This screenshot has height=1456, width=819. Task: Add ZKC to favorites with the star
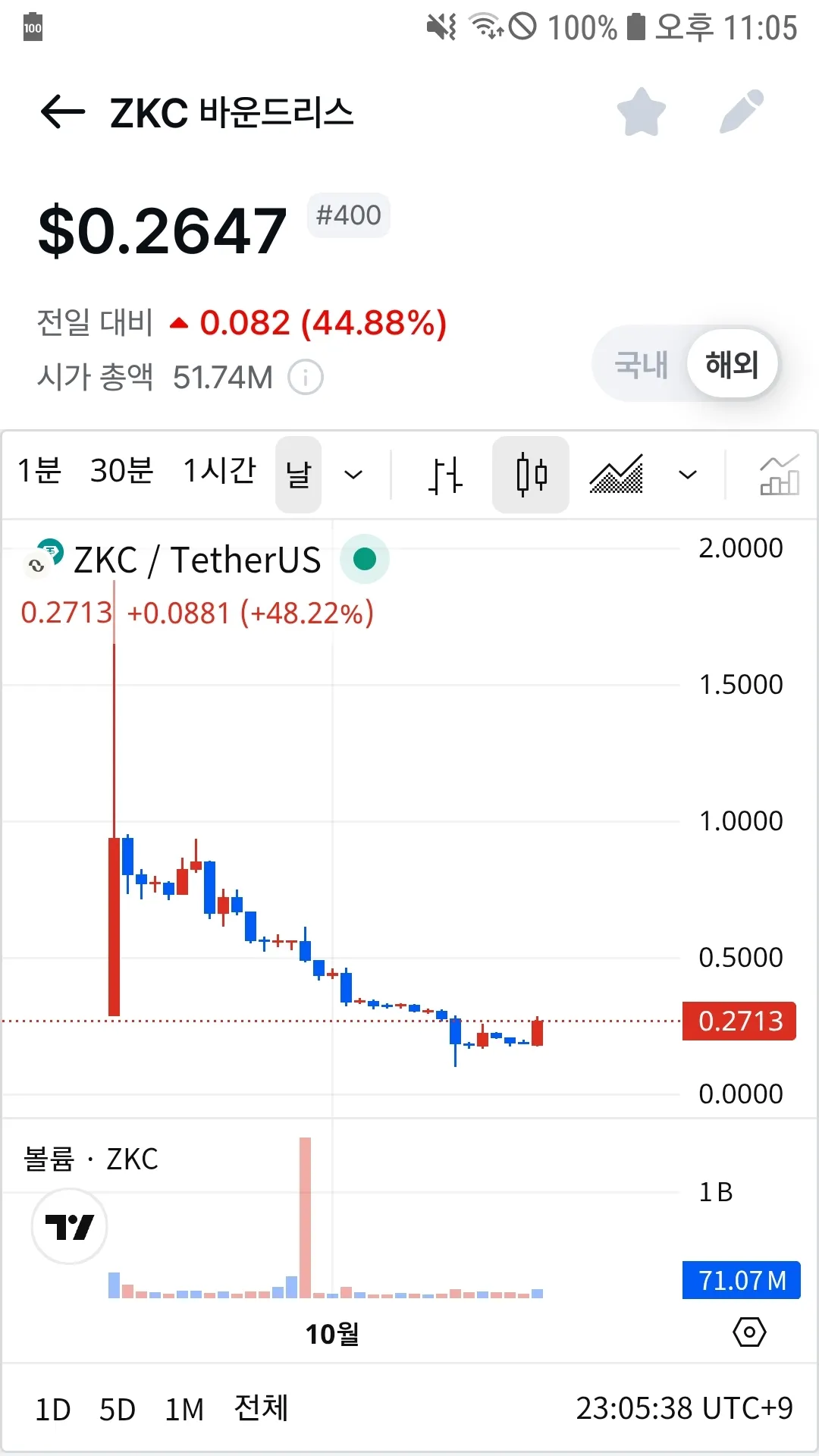click(642, 112)
